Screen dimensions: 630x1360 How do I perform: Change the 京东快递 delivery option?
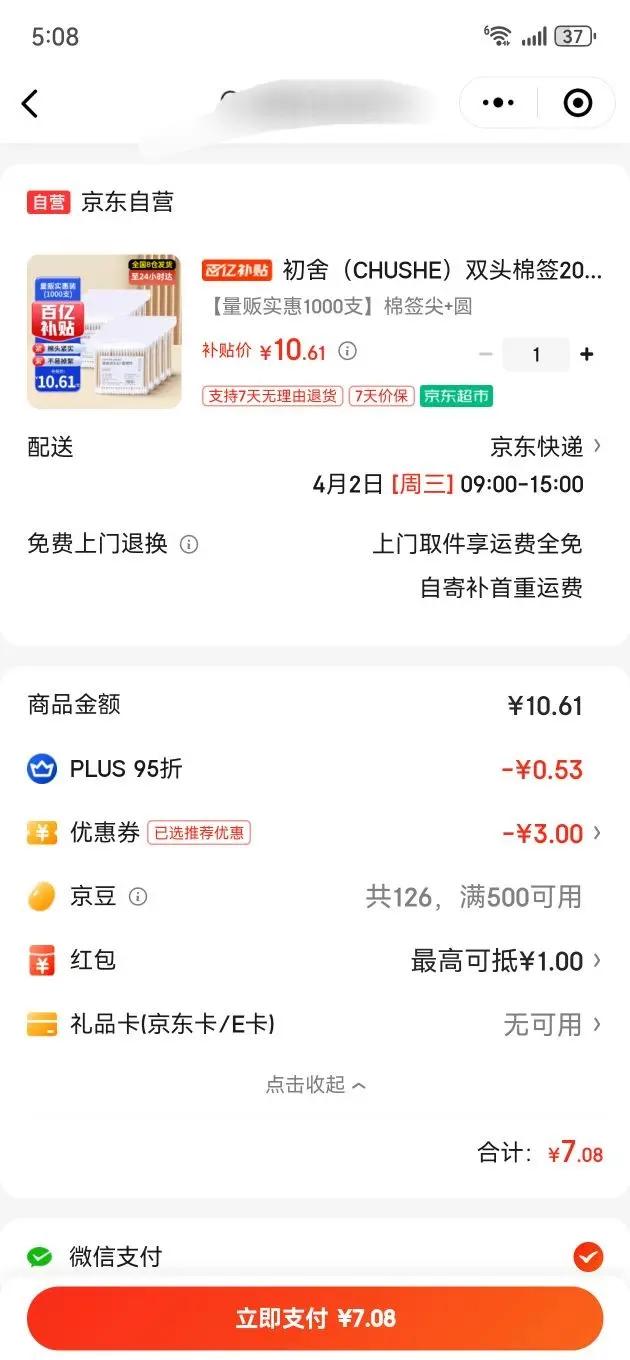click(x=546, y=446)
